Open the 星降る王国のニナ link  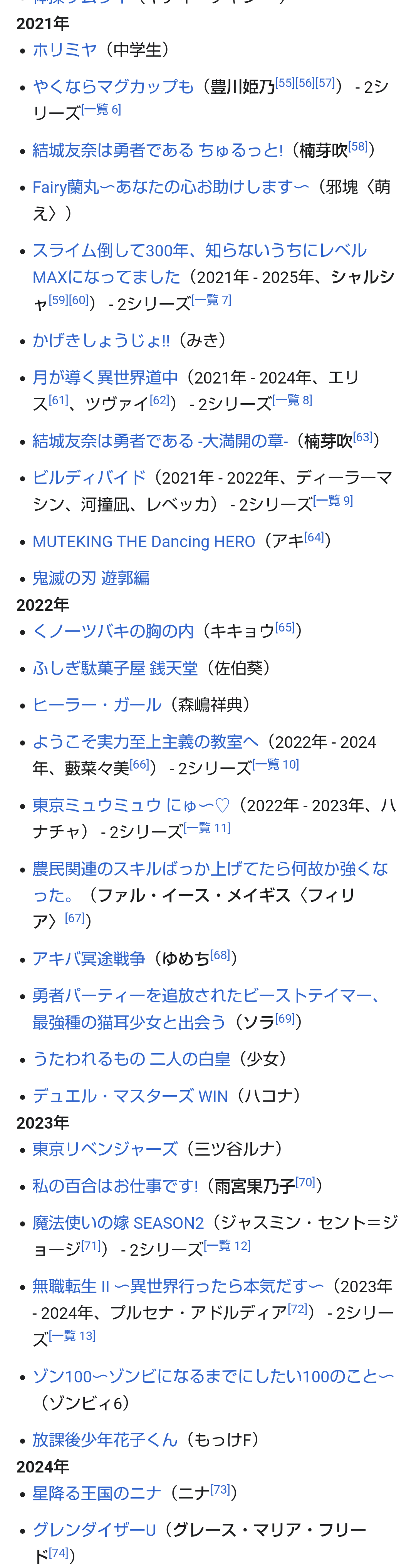(x=96, y=1493)
